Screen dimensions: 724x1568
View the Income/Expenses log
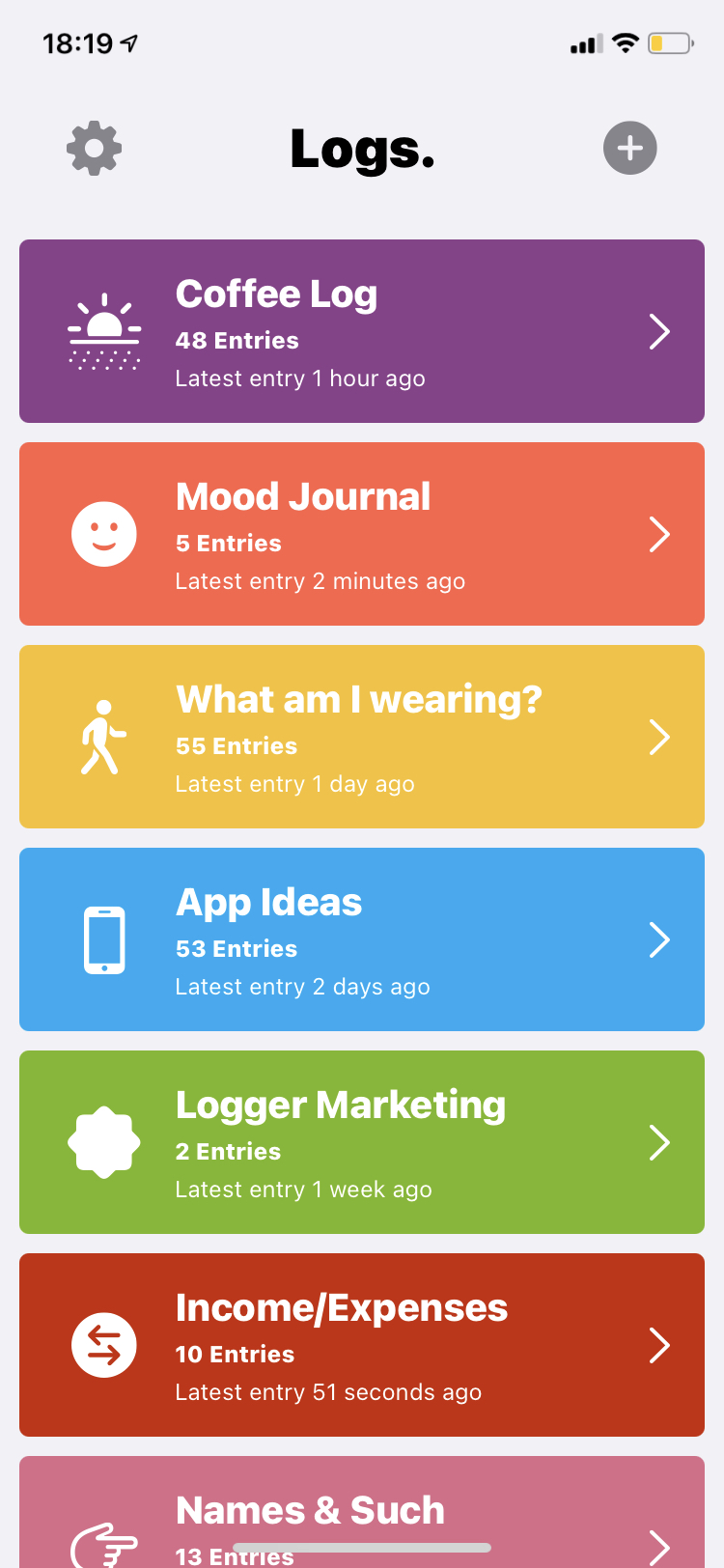[362, 1345]
